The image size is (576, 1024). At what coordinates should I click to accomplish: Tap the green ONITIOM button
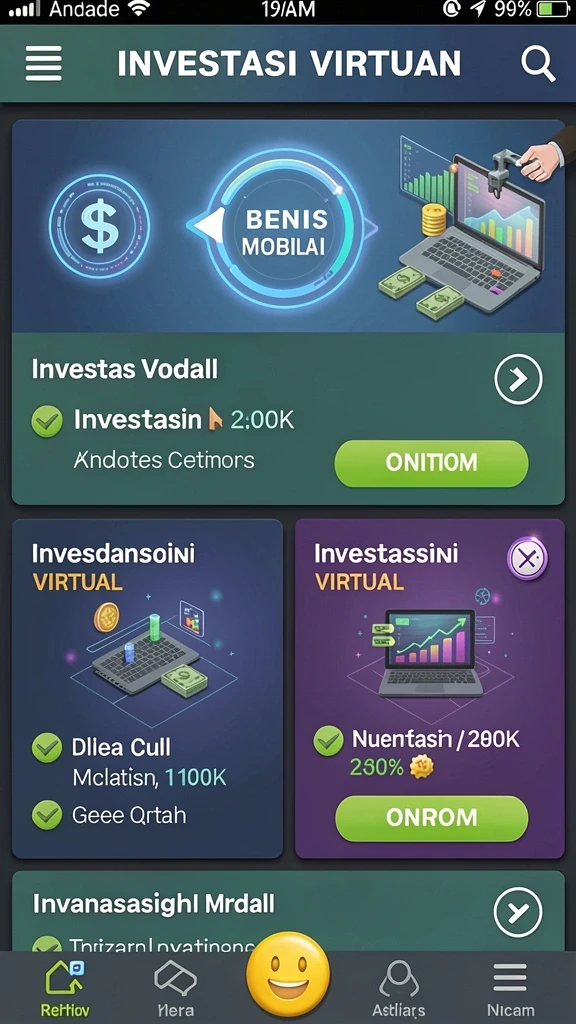[x=431, y=463]
